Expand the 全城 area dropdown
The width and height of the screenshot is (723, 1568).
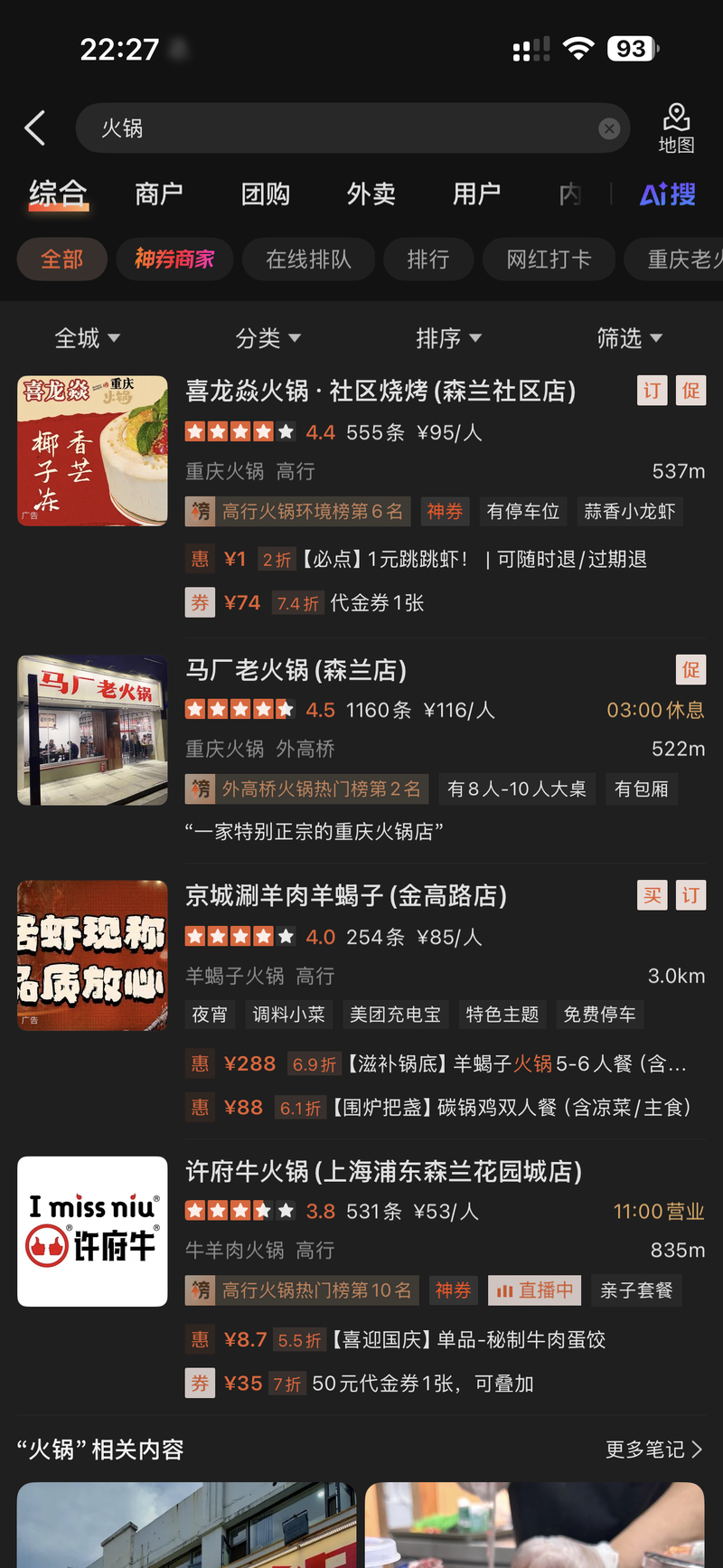[87, 338]
